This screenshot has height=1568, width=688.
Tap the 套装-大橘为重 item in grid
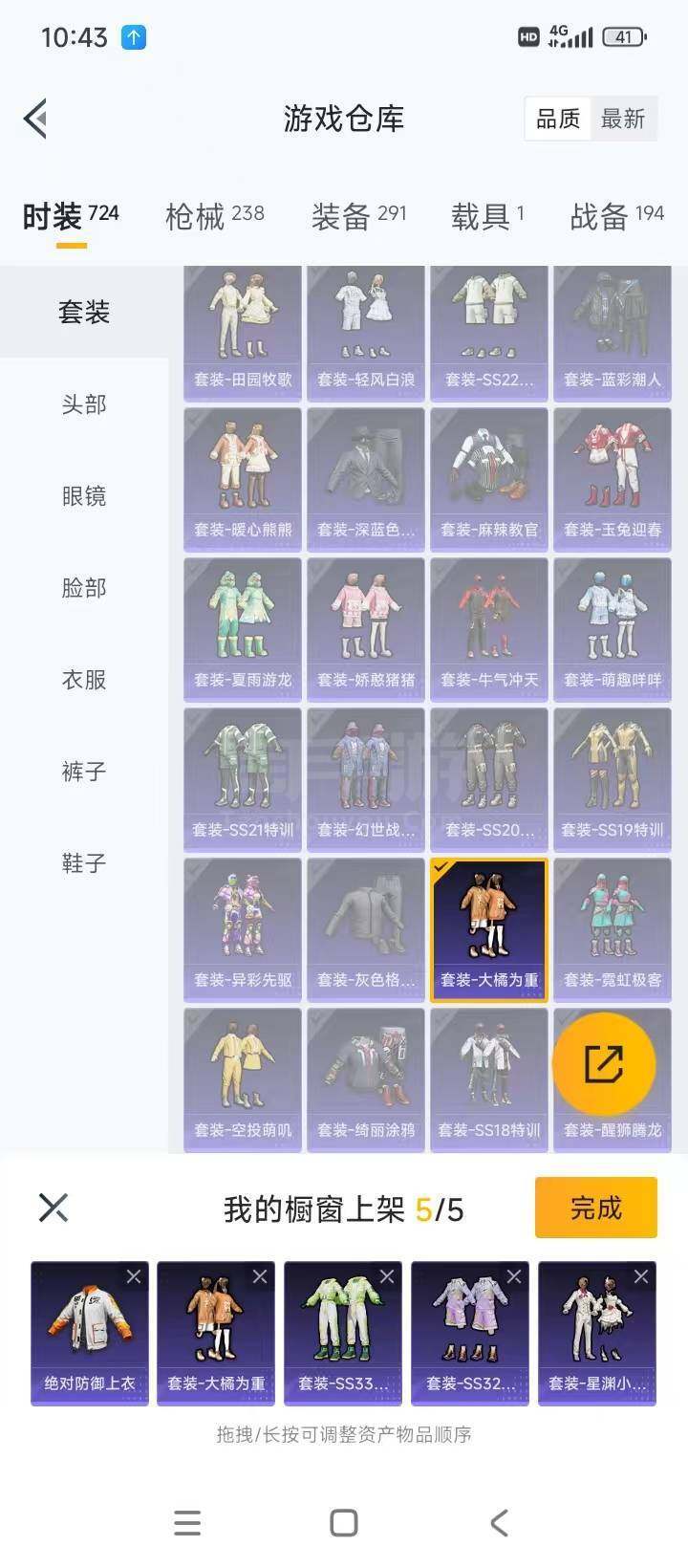coord(489,929)
